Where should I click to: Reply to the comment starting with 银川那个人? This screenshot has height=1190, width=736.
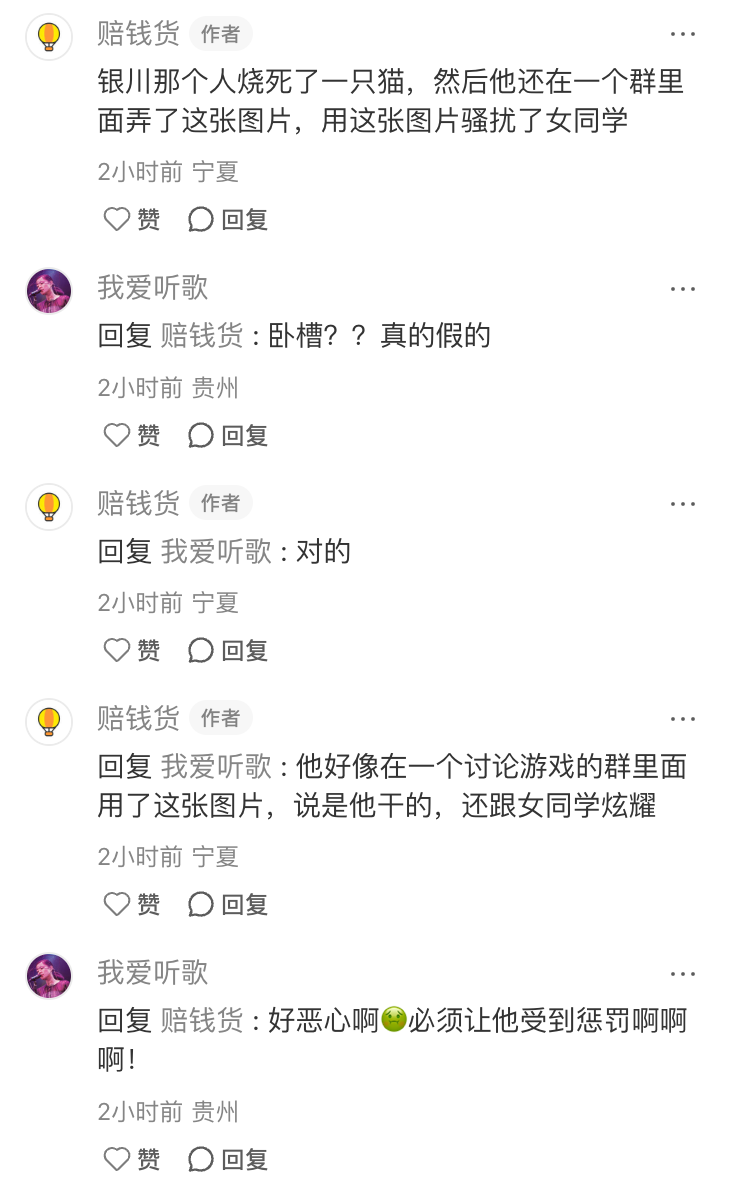(228, 219)
